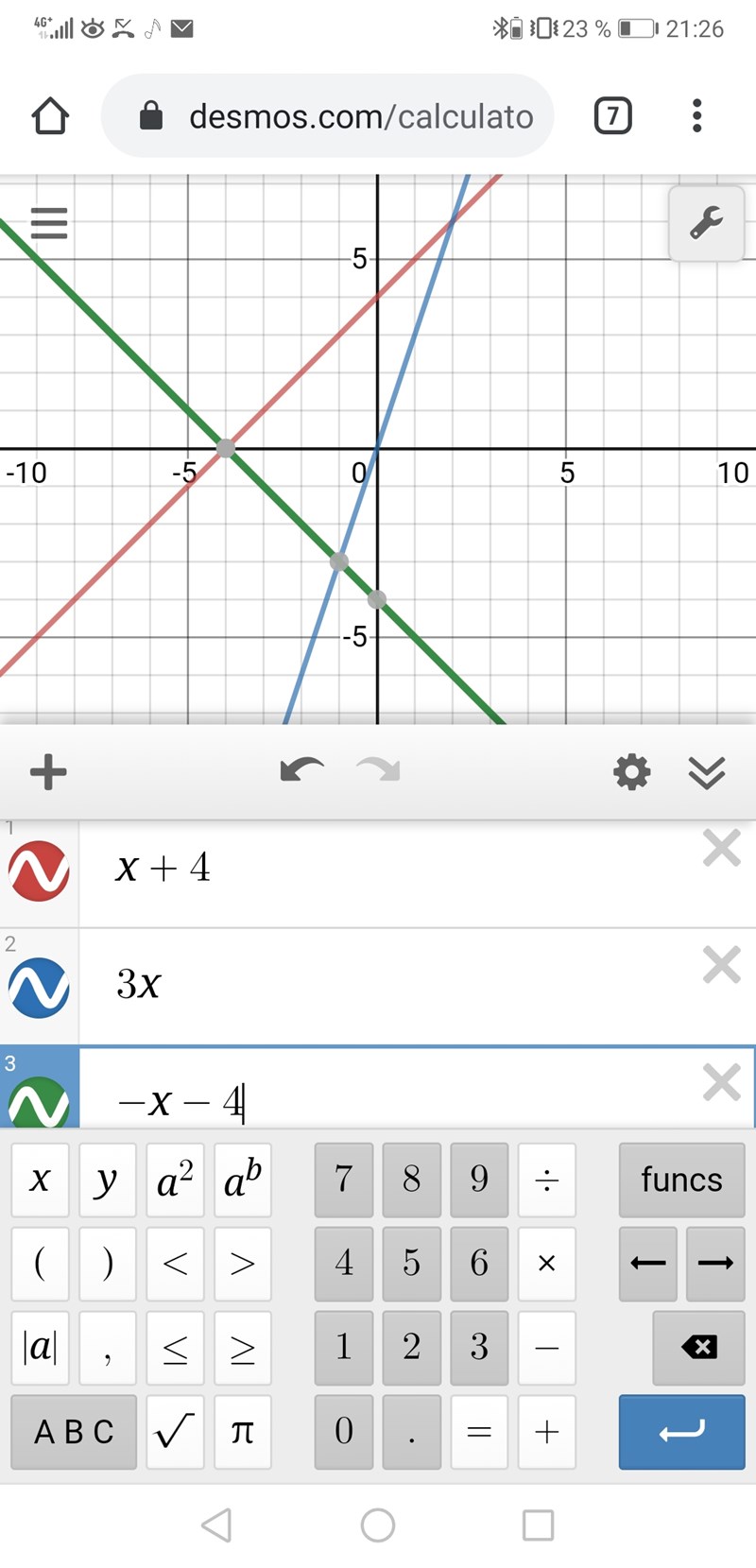This screenshot has height=1568, width=756.
Task: Hit the blue enter key
Action: pos(680,1431)
